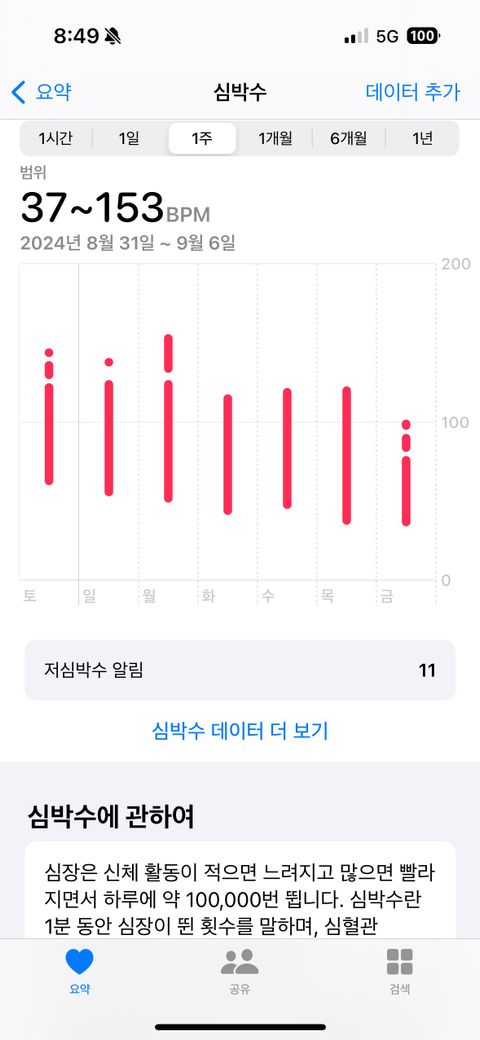Go back to 요약
The width and height of the screenshot is (480, 1040).
click(x=41, y=92)
